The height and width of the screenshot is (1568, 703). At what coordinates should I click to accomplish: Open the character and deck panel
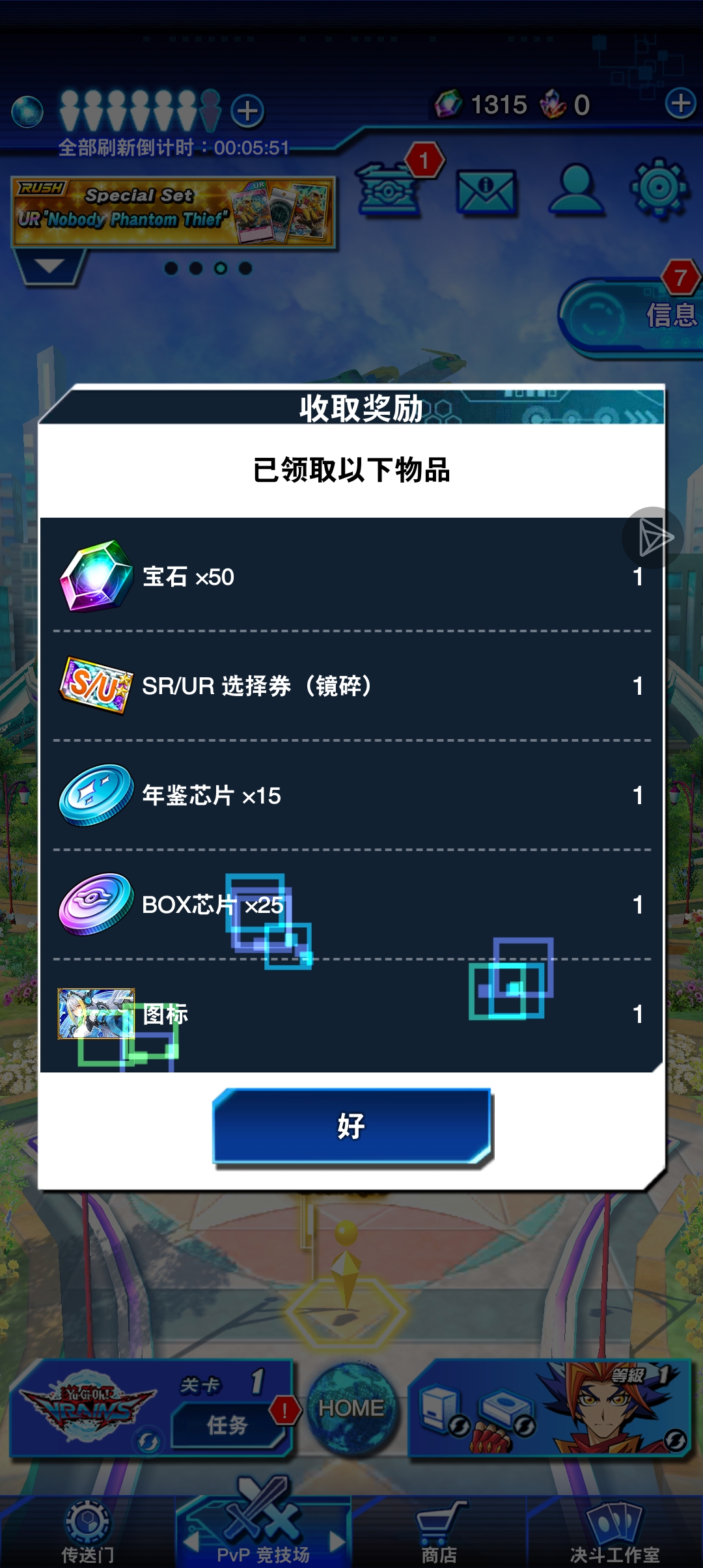550,1408
